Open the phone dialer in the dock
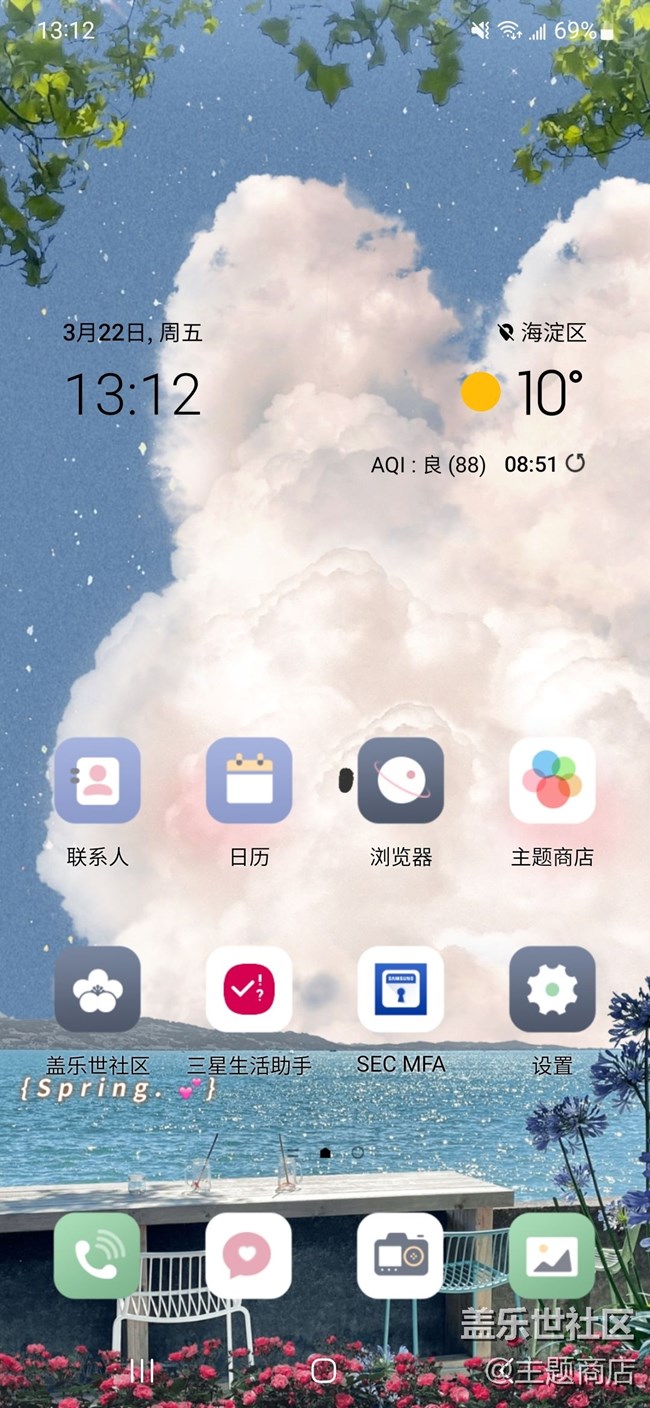This screenshot has width=650, height=1408. pos(97,1256)
